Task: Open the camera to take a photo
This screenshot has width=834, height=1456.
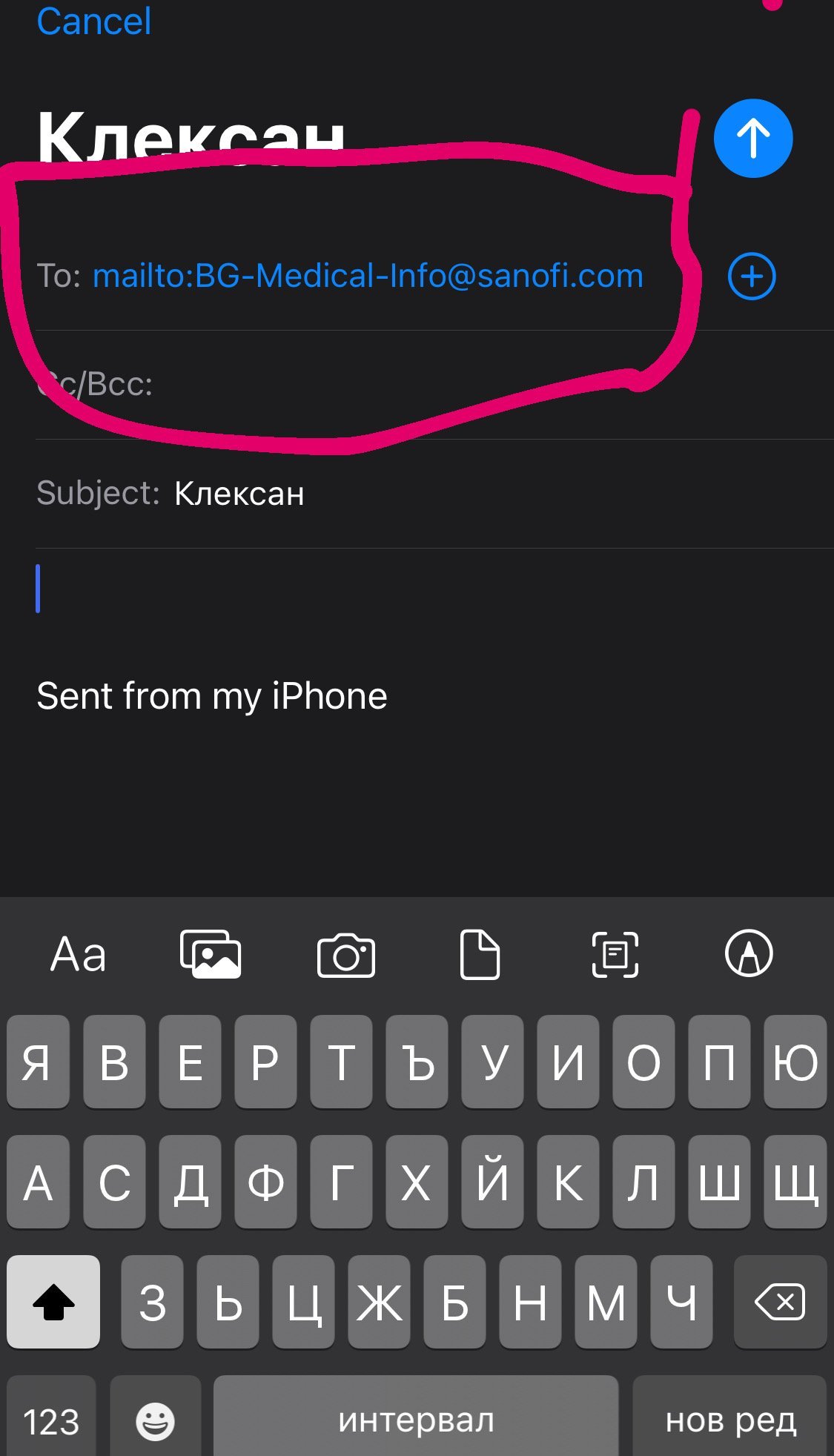Action: pos(345,955)
